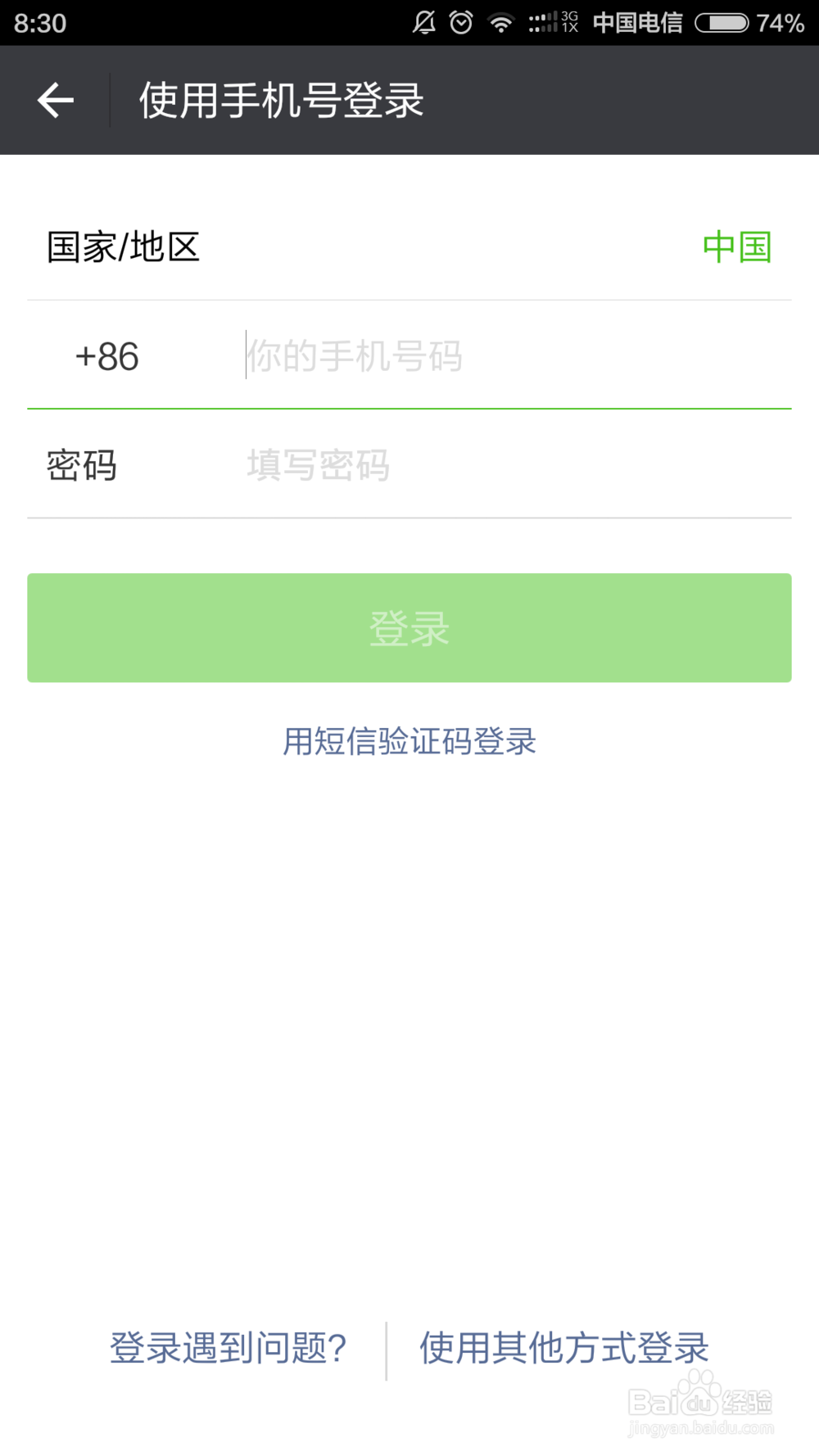Screen dimensions: 819x1456
Task: Tap the 3G network indicator
Action: [x=568, y=22]
